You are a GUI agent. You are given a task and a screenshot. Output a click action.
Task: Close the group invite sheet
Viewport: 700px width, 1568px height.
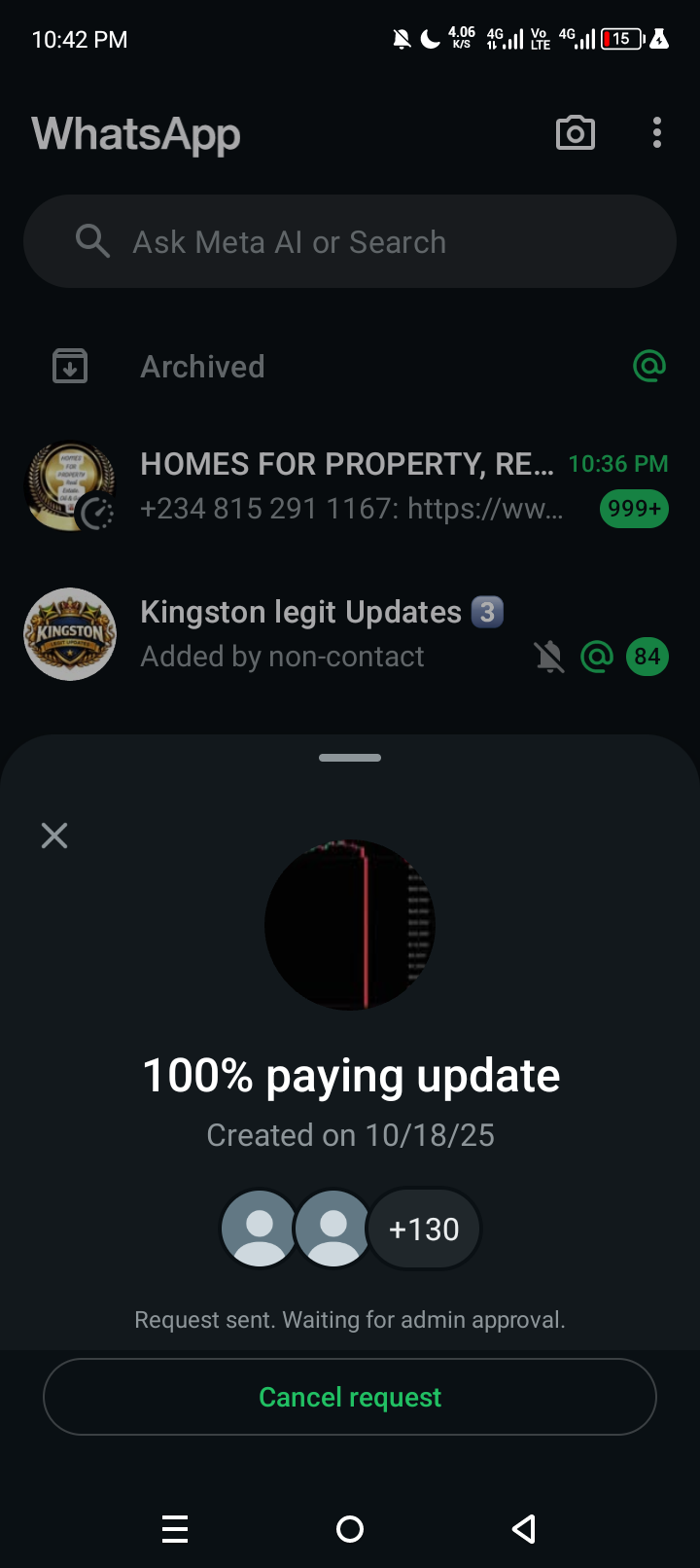point(54,836)
